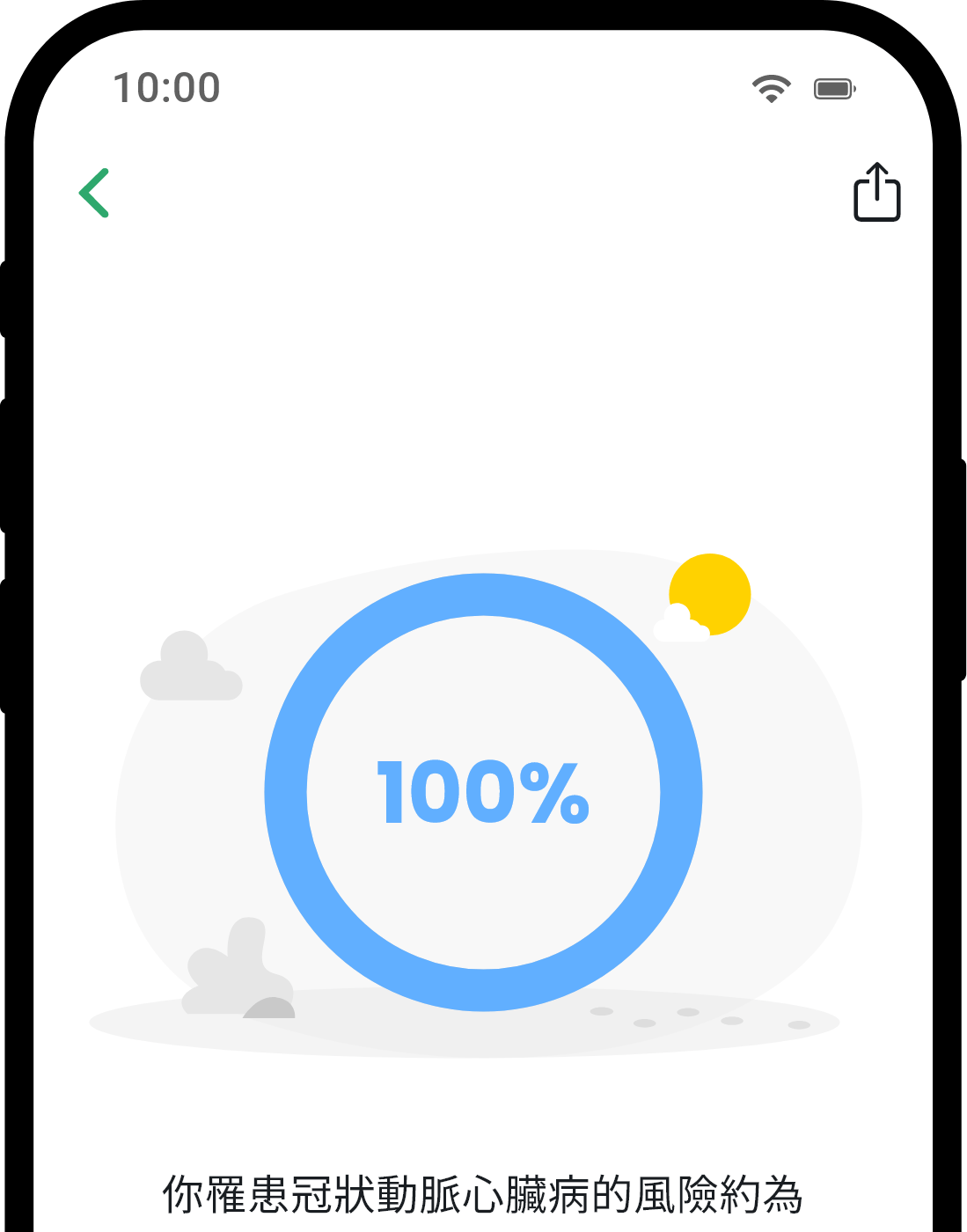Share the heart disease risk result
The image size is (967, 1232).
876,192
